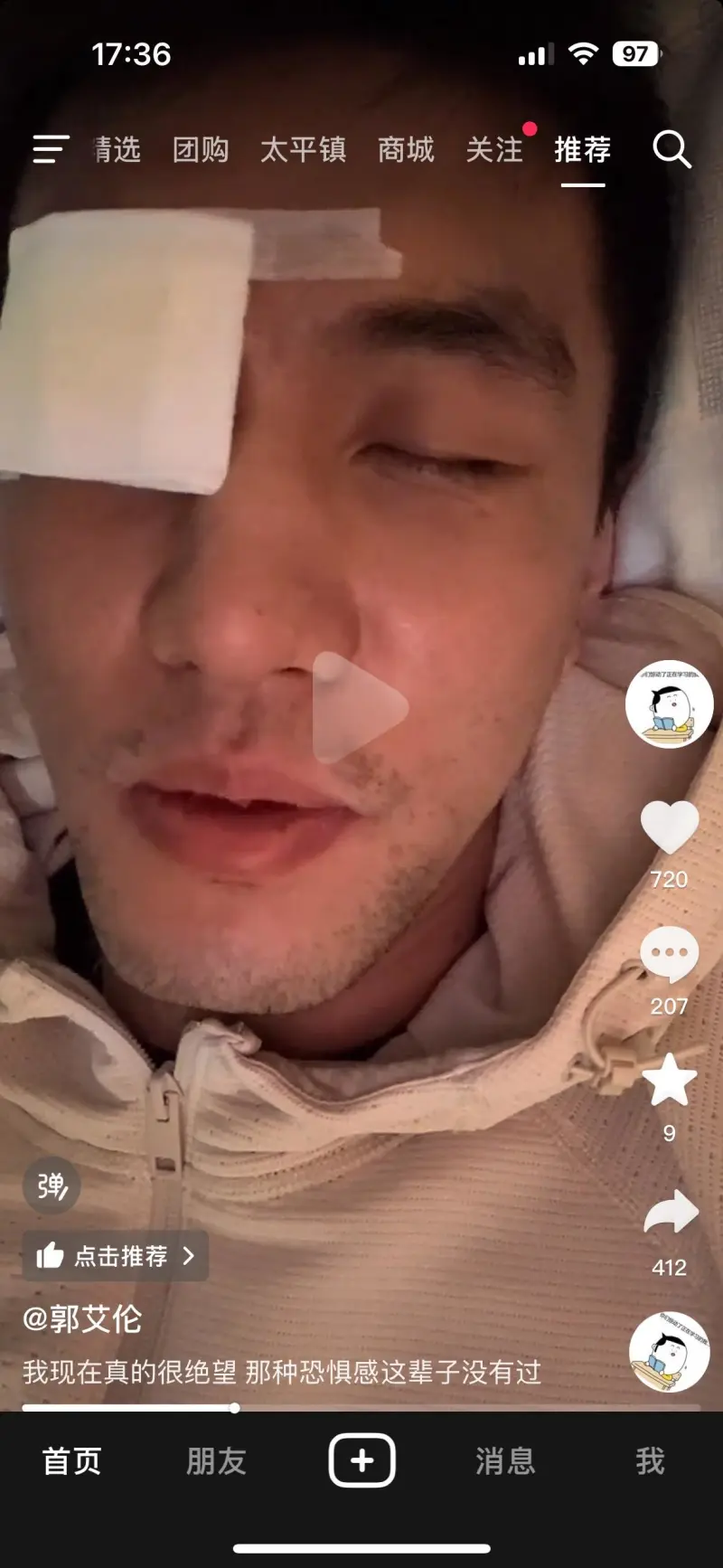Screen dimensions: 723x1568
Task: Add video to favorites with star
Action: (670, 1081)
